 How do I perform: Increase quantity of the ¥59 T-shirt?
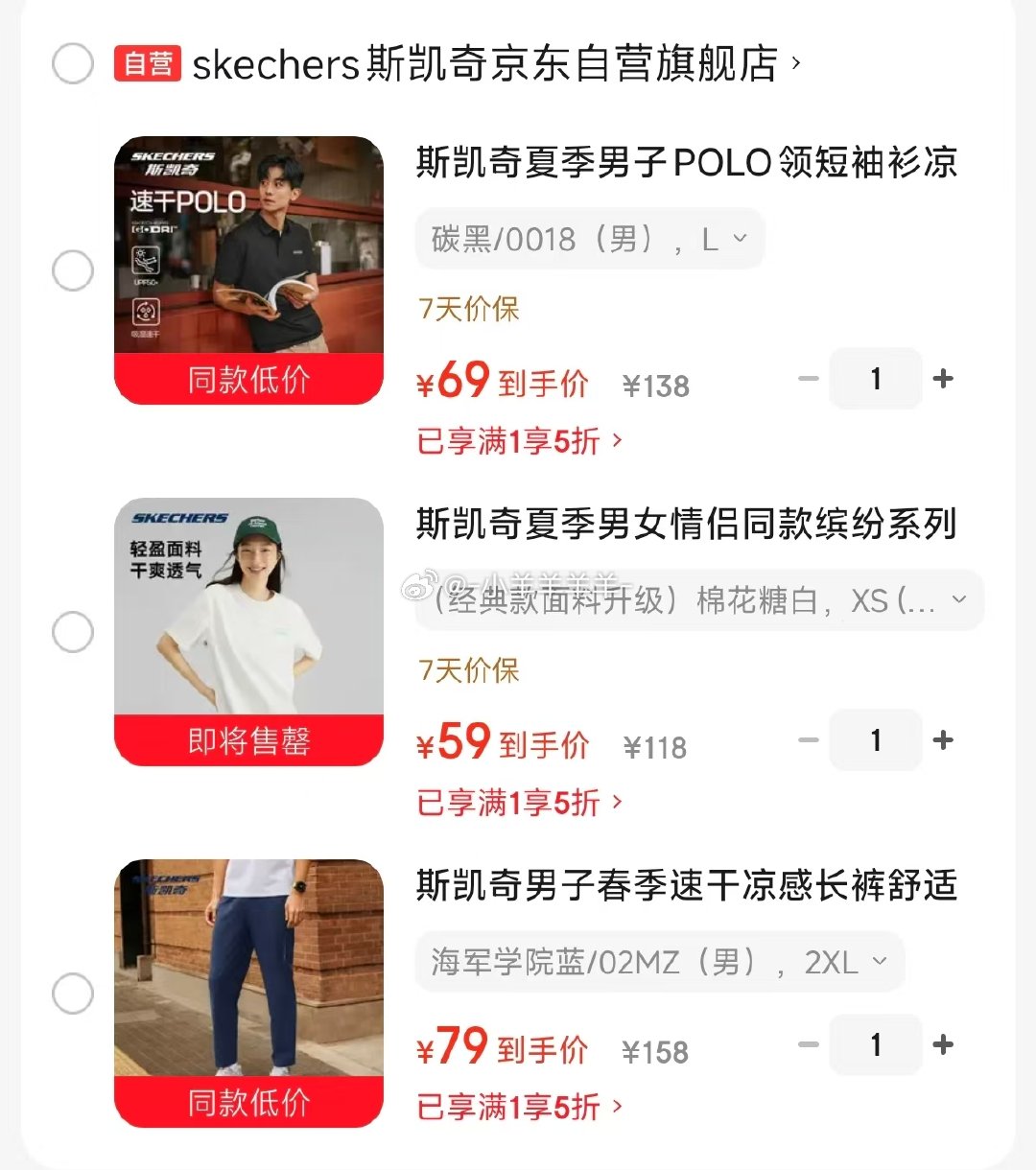tap(943, 740)
